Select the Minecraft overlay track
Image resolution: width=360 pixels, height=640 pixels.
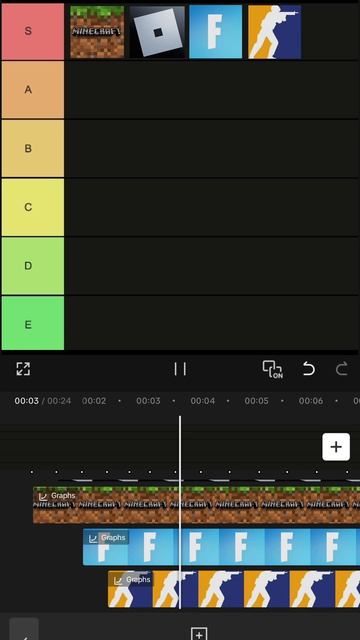point(196,505)
